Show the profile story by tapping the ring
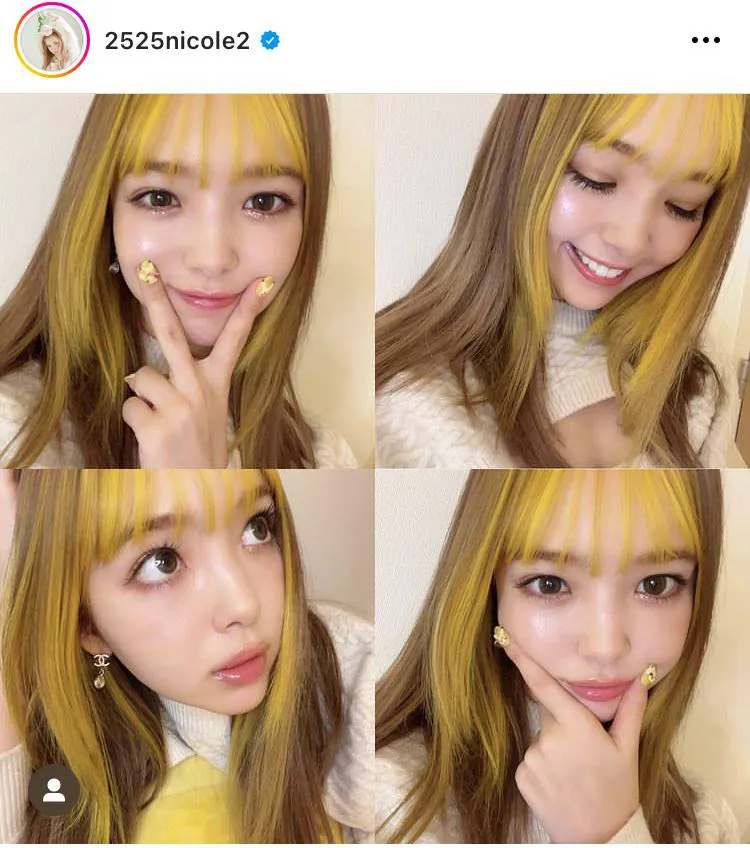 [x=51, y=42]
